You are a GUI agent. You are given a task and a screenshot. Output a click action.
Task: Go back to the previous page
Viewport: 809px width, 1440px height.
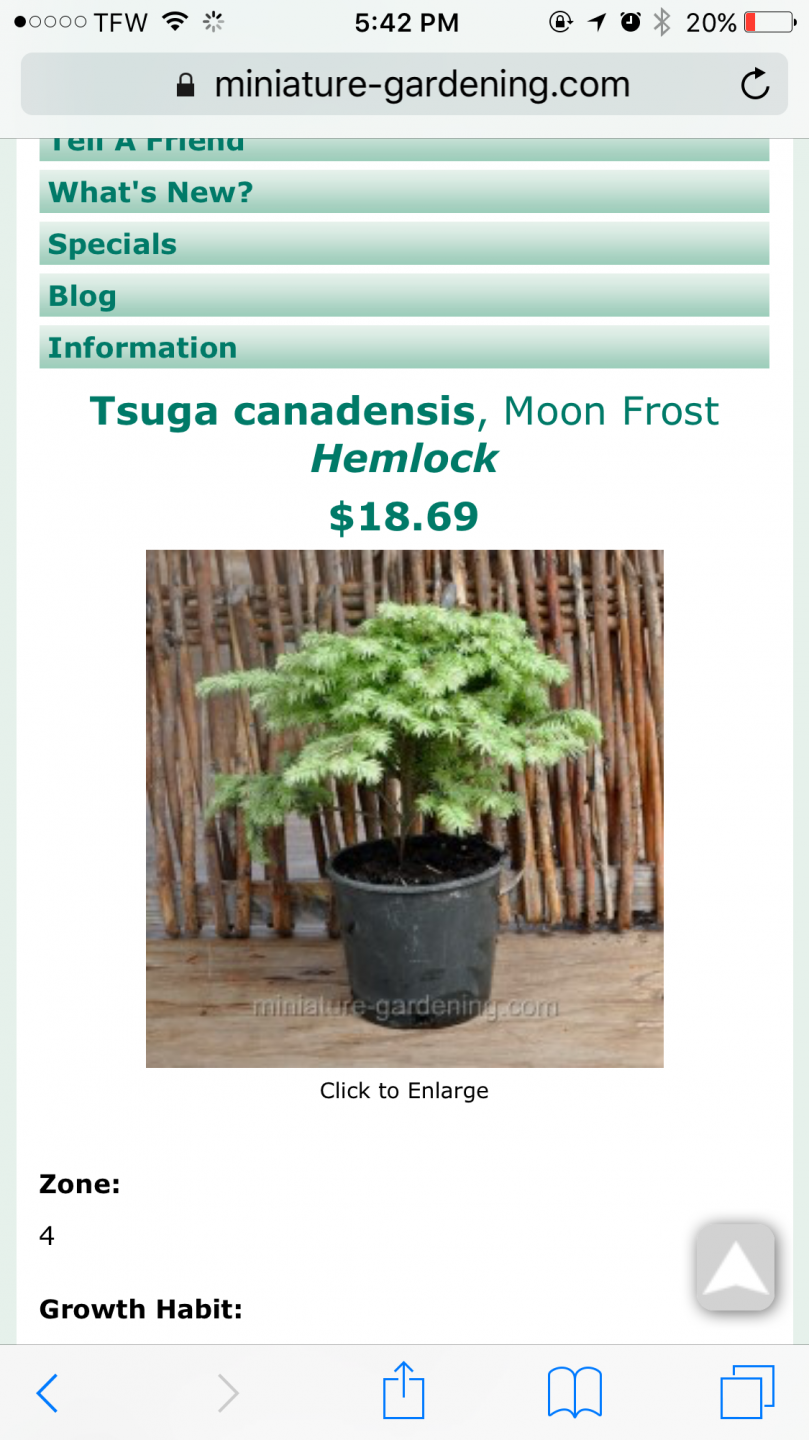click(47, 1392)
